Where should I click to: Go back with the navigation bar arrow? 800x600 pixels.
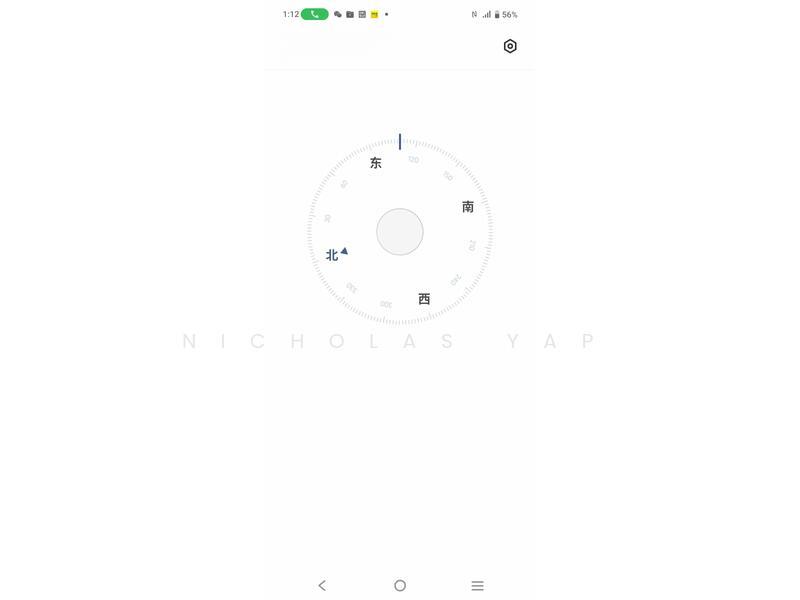322,586
